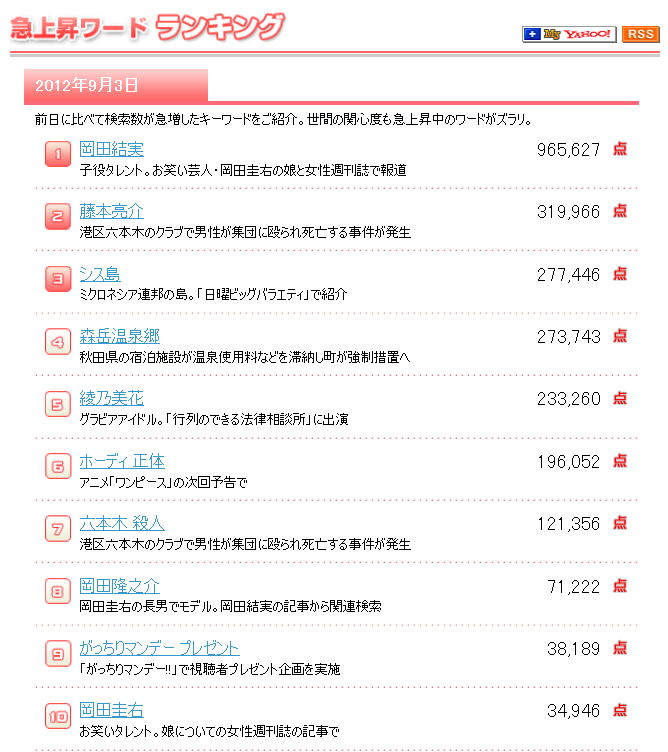Open the 森岳温泉郷 keyword link
This screenshot has height=752, width=668.
click(x=119, y=336)
